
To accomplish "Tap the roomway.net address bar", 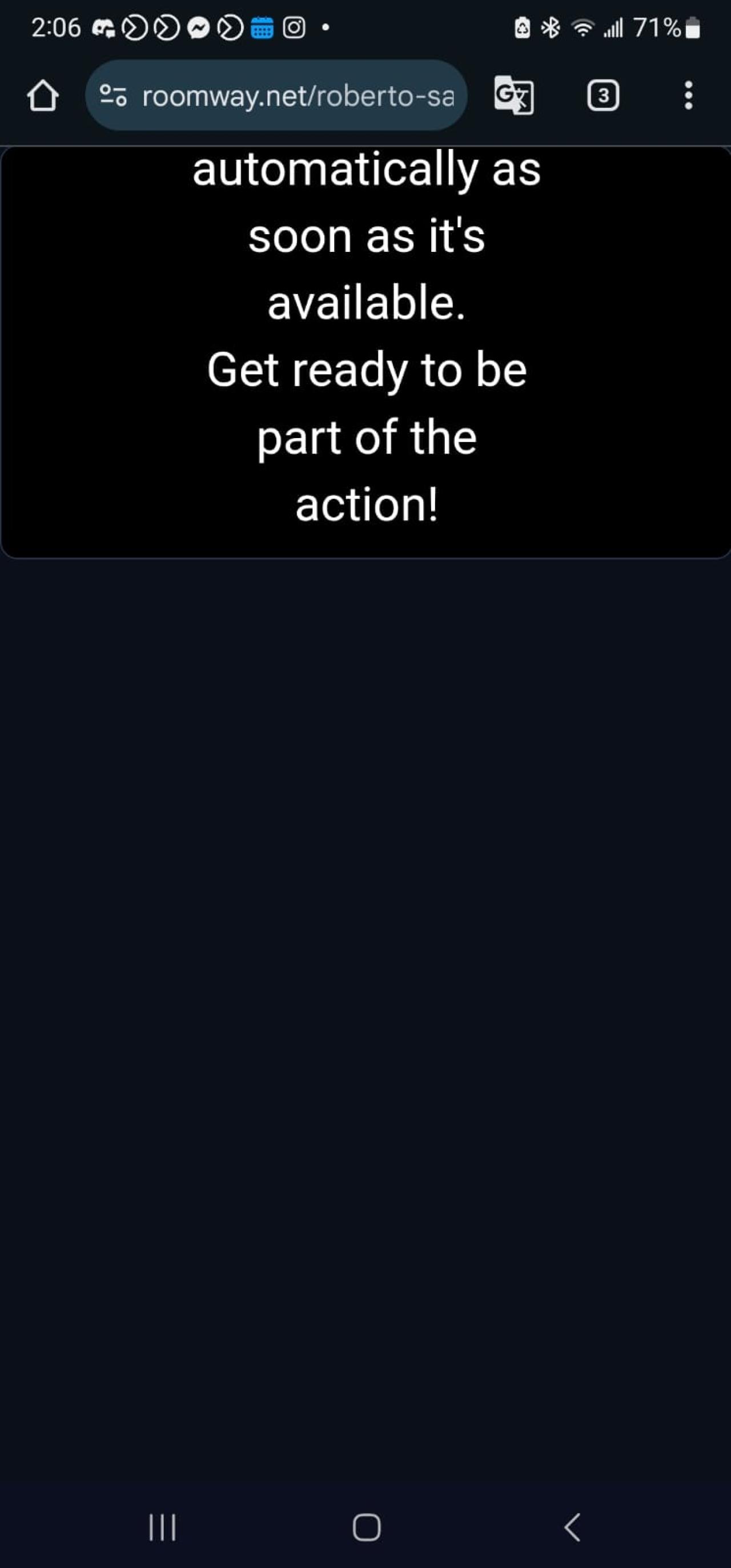I will [297, 95].
